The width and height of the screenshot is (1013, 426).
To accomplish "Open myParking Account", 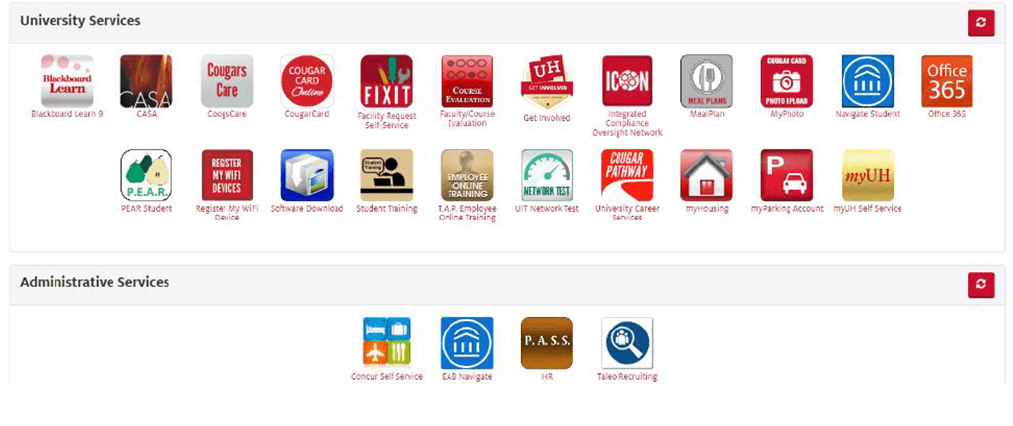I will pyautogui.click(x=786, y=175).
